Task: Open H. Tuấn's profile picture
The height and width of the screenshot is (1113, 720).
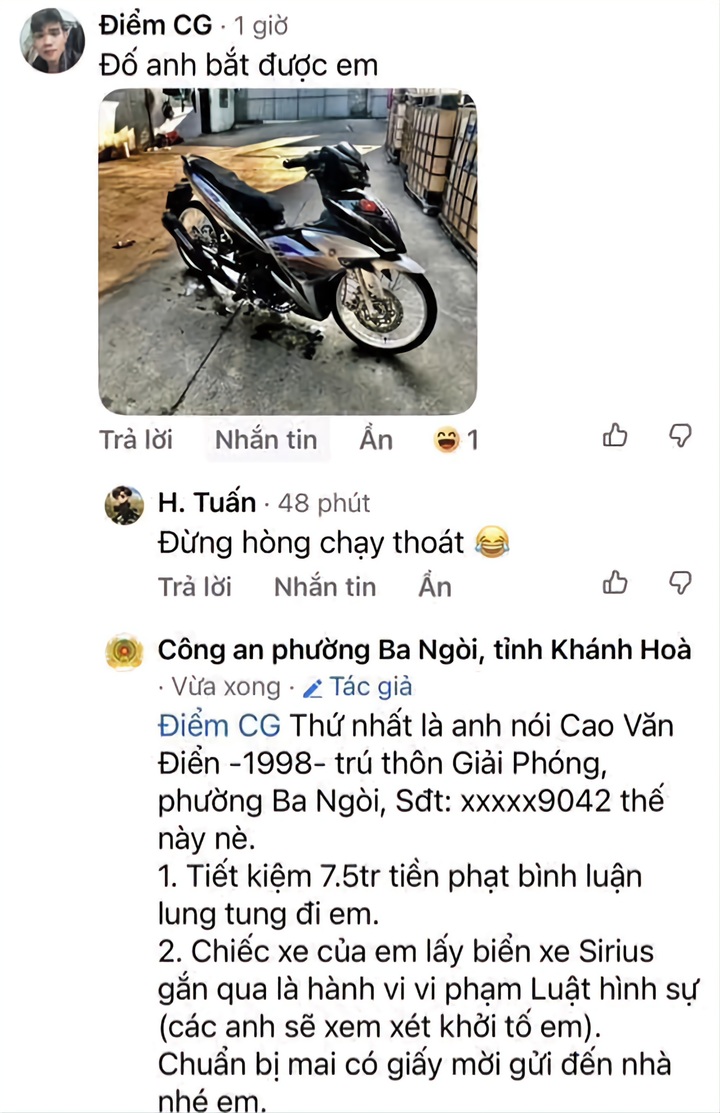Action: [x=126, y=505]
